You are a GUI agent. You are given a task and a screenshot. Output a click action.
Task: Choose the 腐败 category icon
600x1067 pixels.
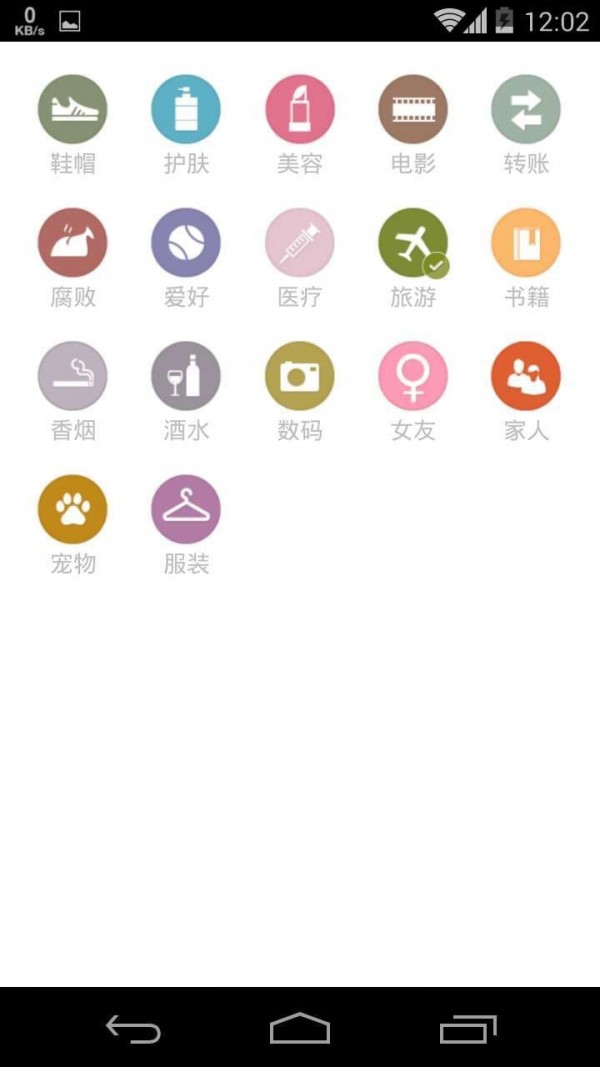tap(73, 243)
